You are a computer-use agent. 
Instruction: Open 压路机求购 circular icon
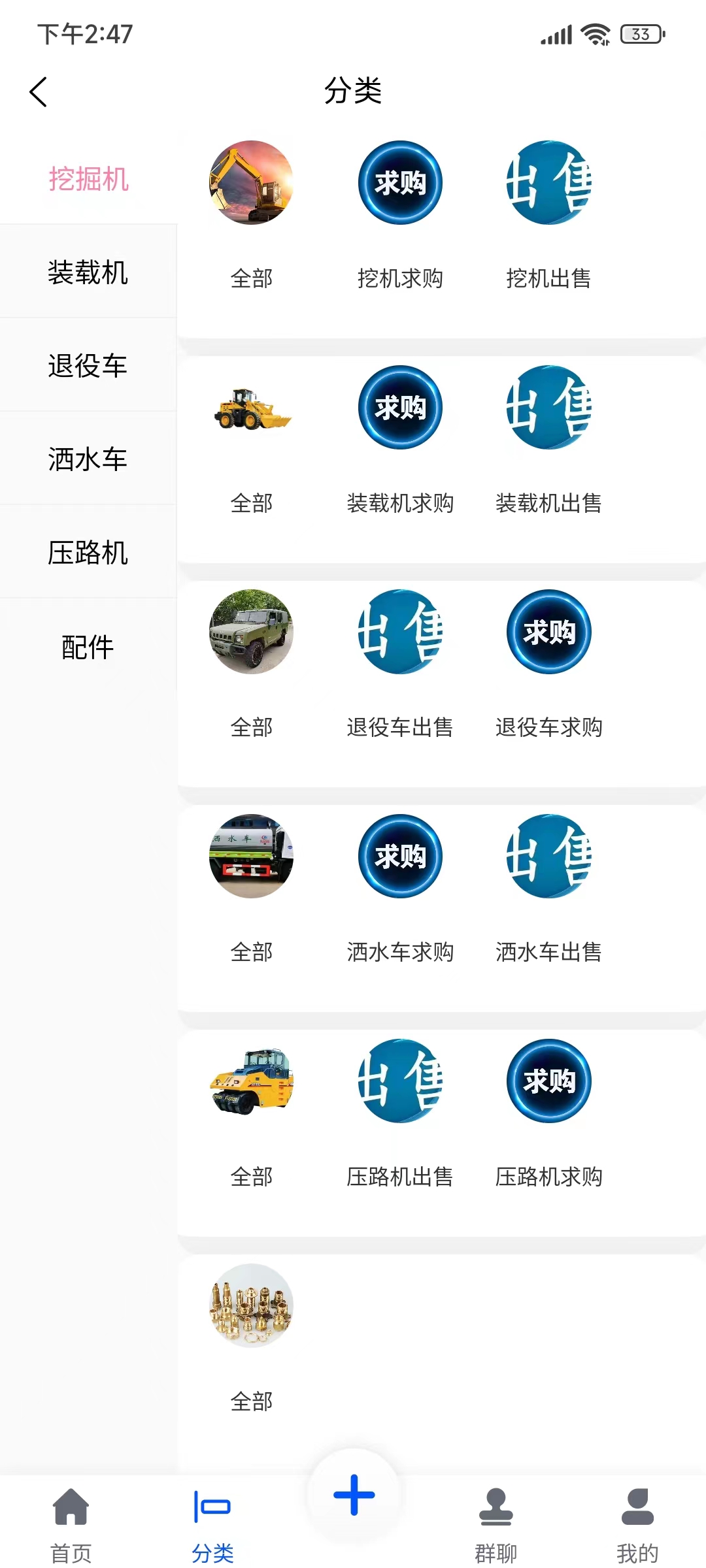click(x=548, y=1081)
